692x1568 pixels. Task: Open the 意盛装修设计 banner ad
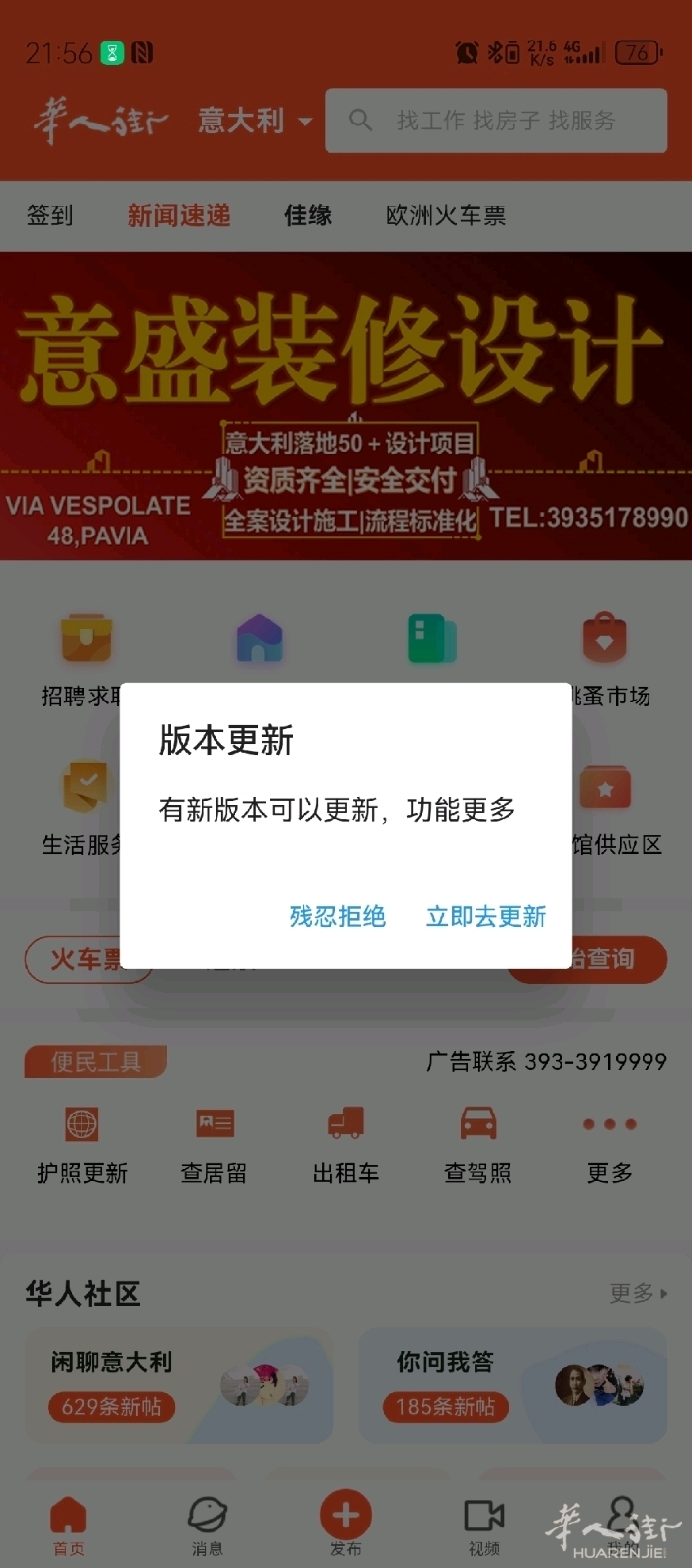pos(346,405)
